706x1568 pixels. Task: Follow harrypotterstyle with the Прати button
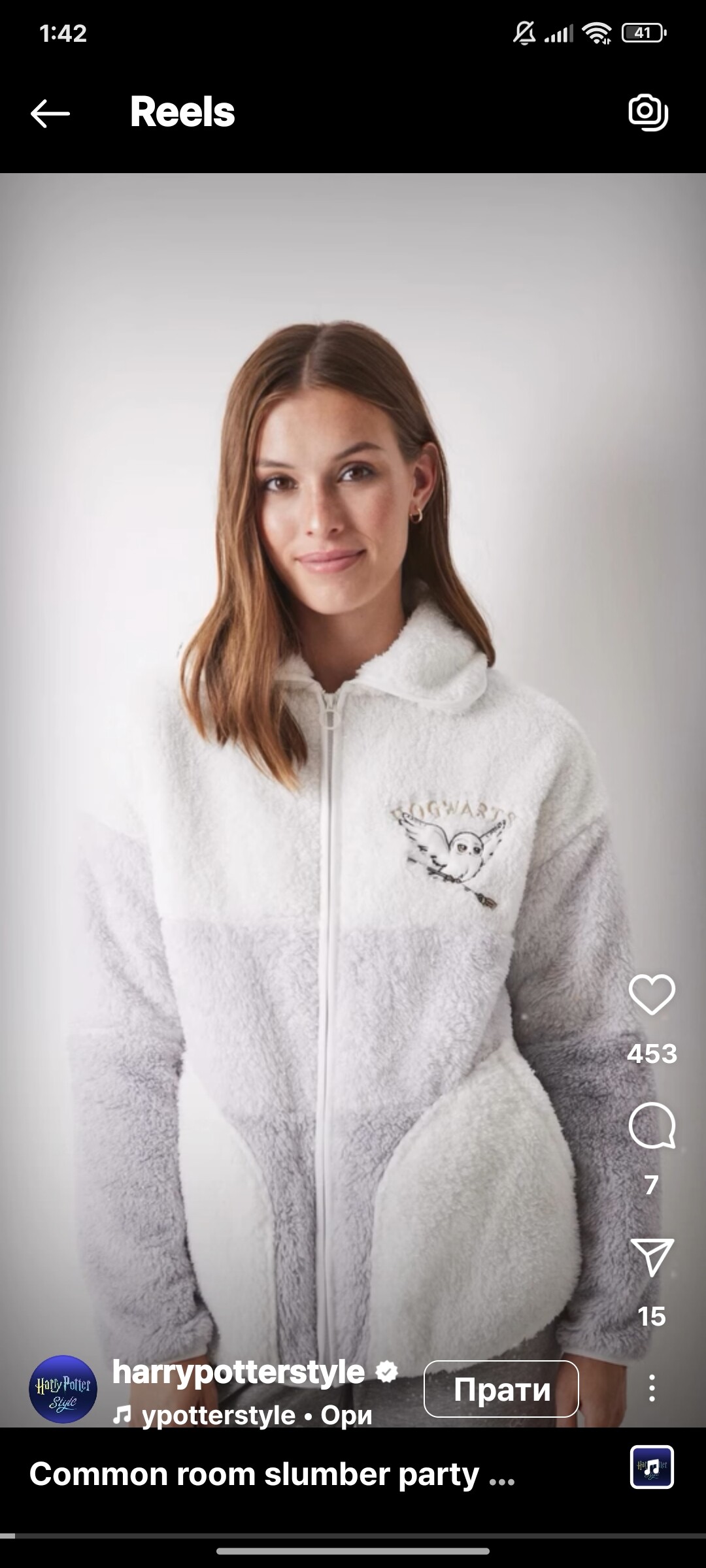[x=501, y=1389]
